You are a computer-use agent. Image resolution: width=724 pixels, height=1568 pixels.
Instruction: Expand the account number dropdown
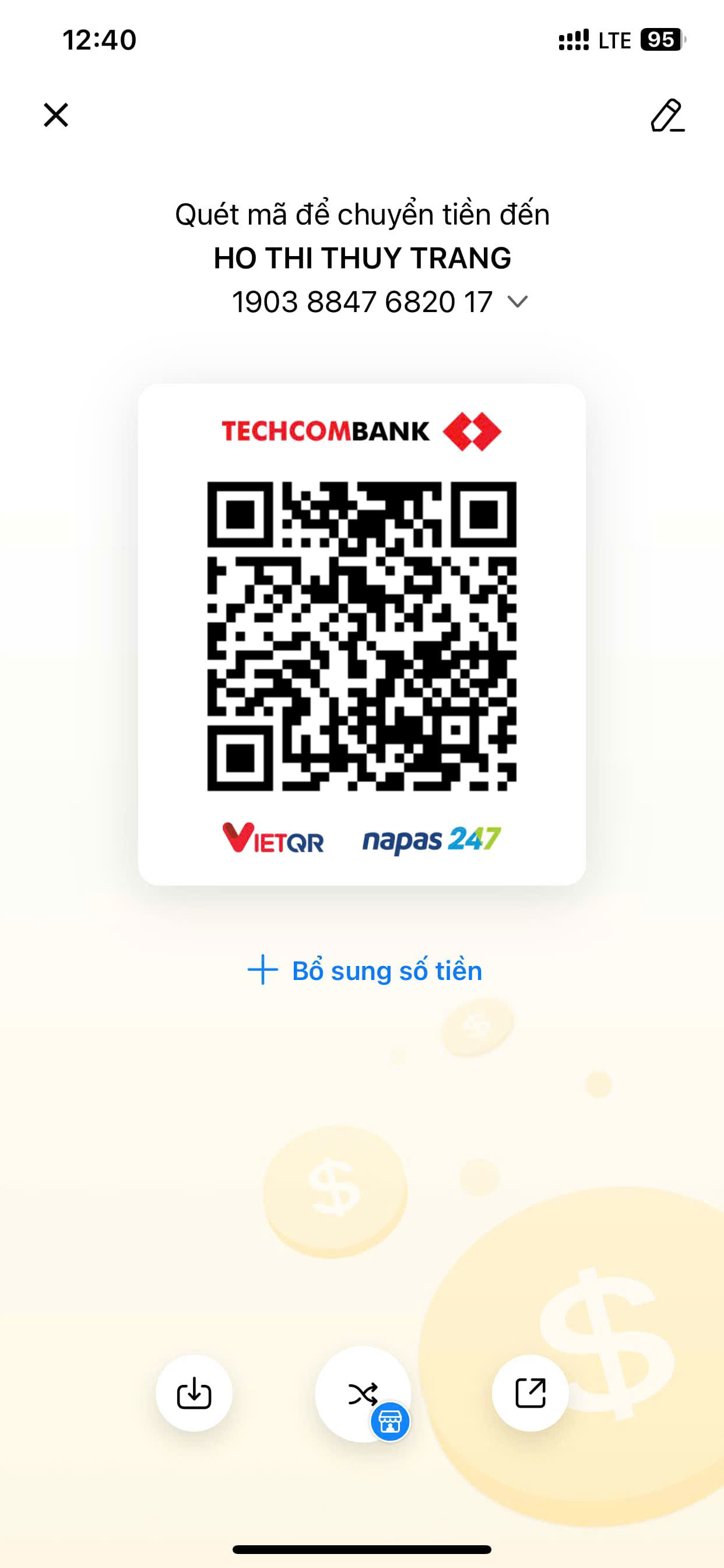(x=517, y=302)
